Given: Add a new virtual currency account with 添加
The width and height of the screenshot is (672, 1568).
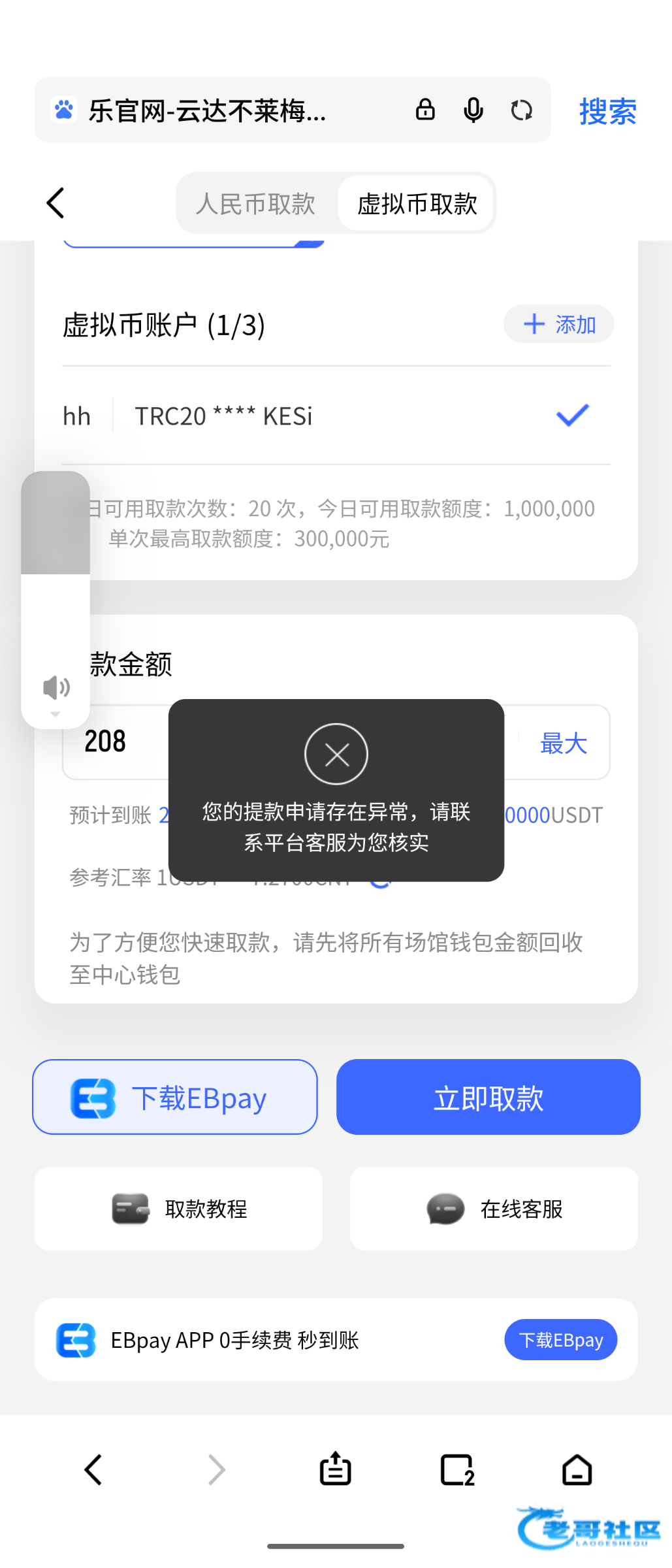Looking at the screenshot, I should (558, 324).
